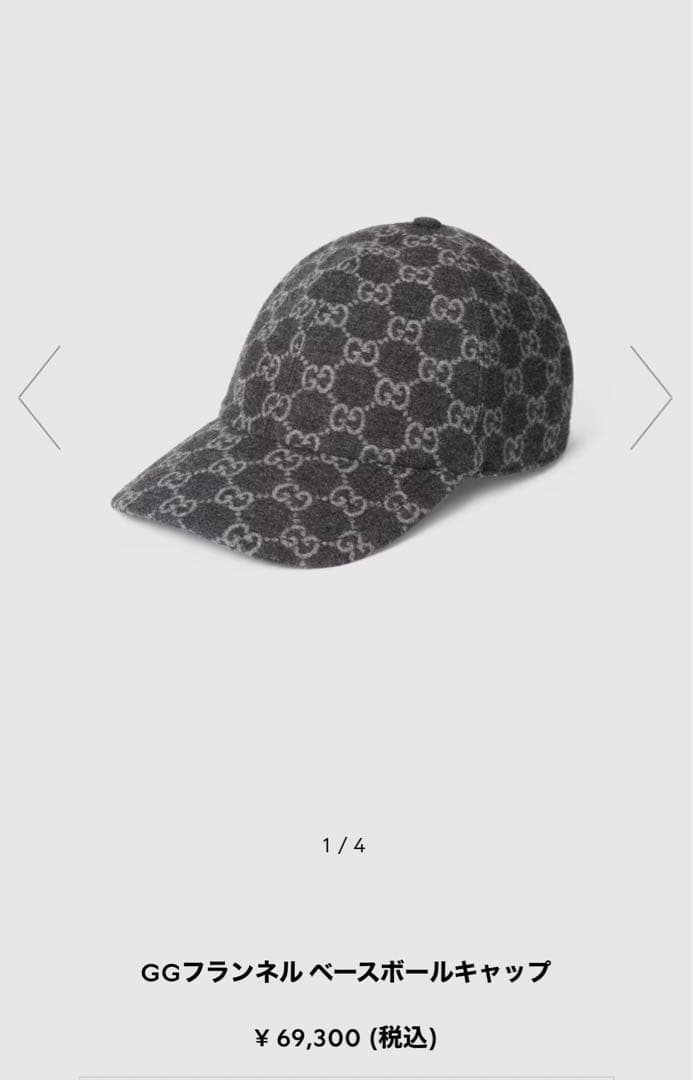Show the next product image

coord(651,397)
